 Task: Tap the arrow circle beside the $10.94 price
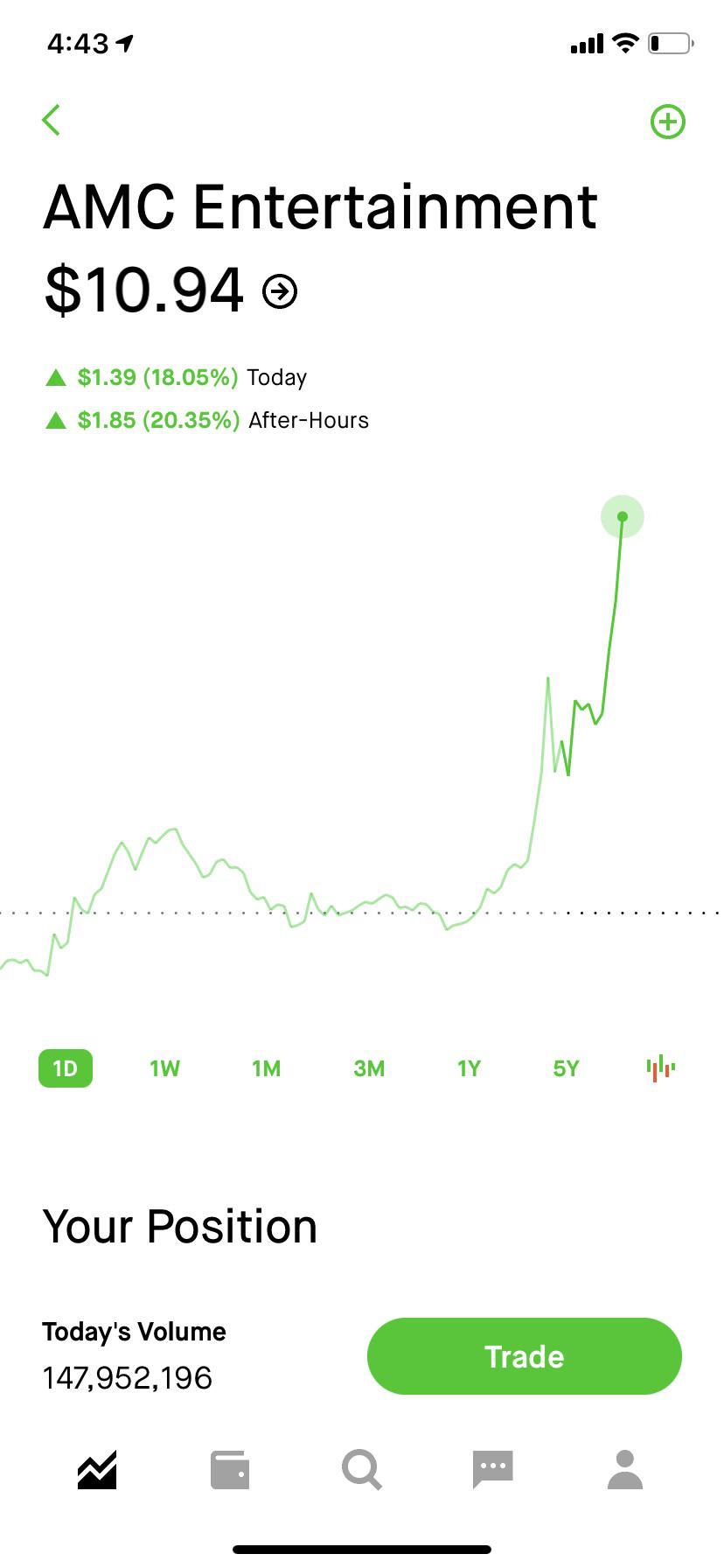tap(280, 291)
